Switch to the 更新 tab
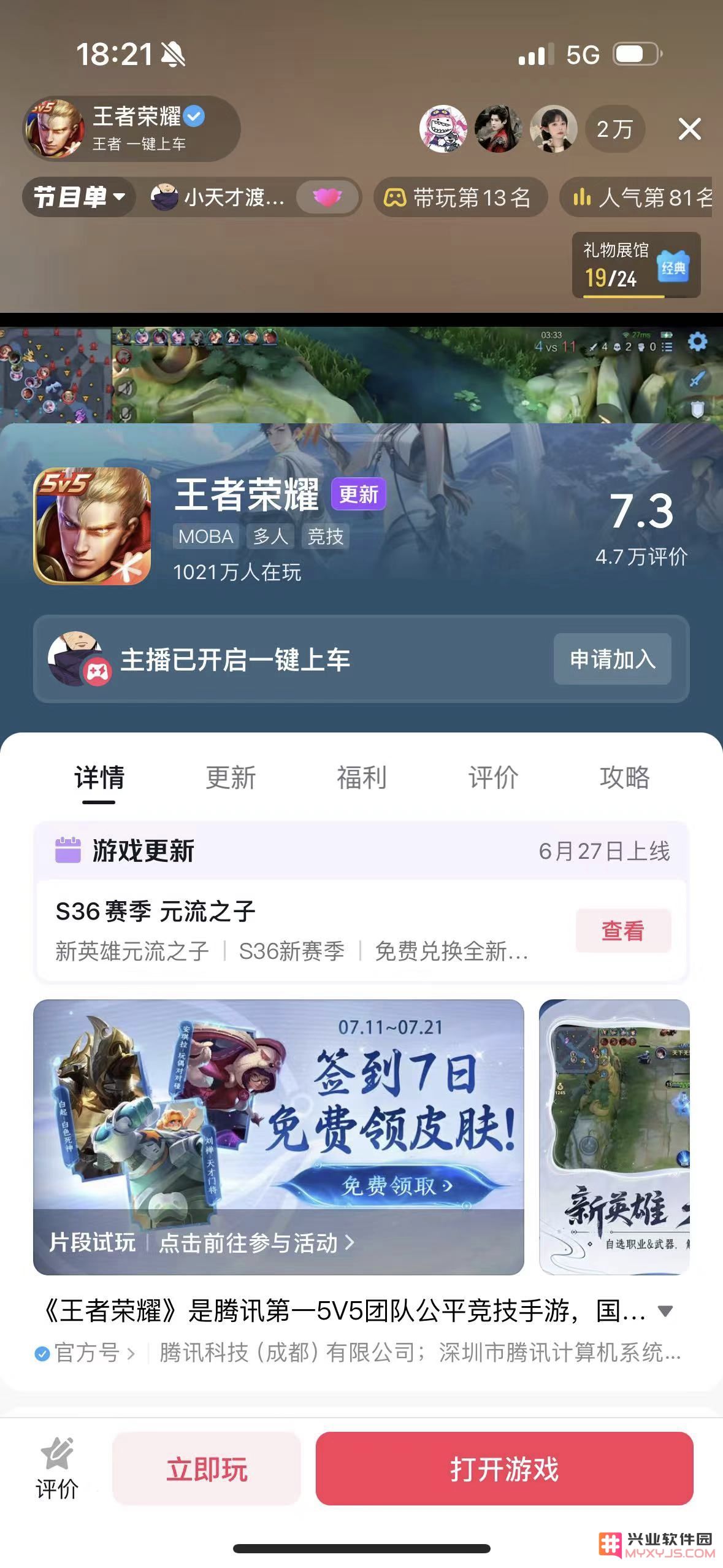 pos(230,778)
